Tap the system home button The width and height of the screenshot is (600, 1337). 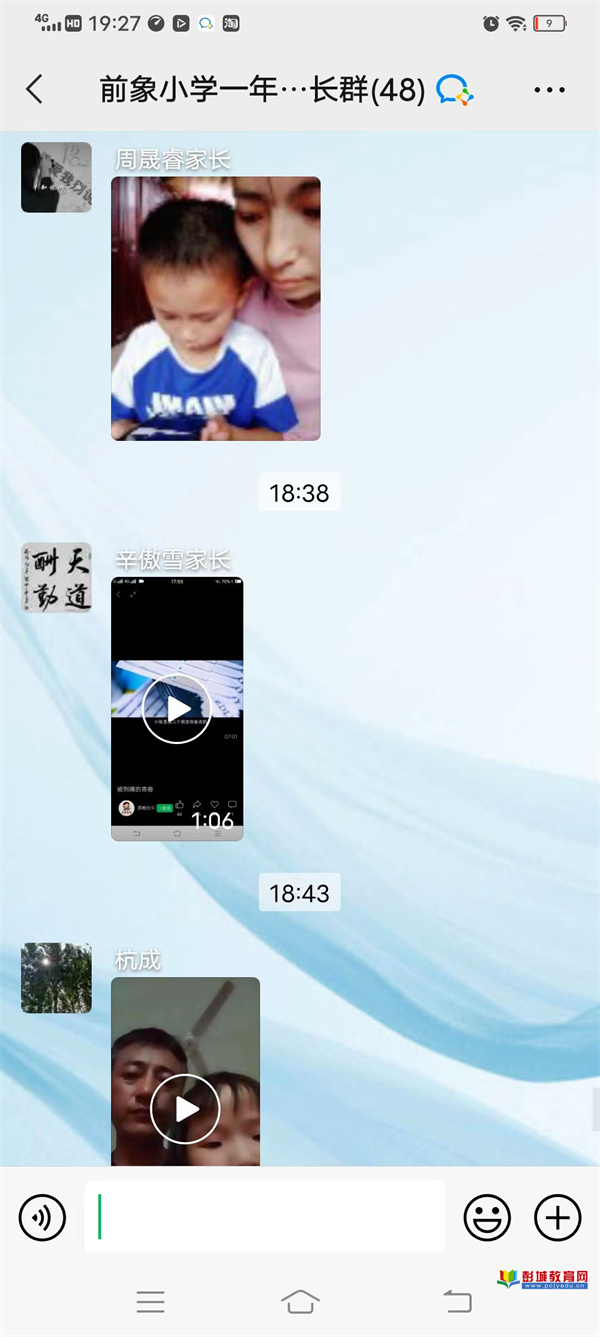pos(300,1301)
